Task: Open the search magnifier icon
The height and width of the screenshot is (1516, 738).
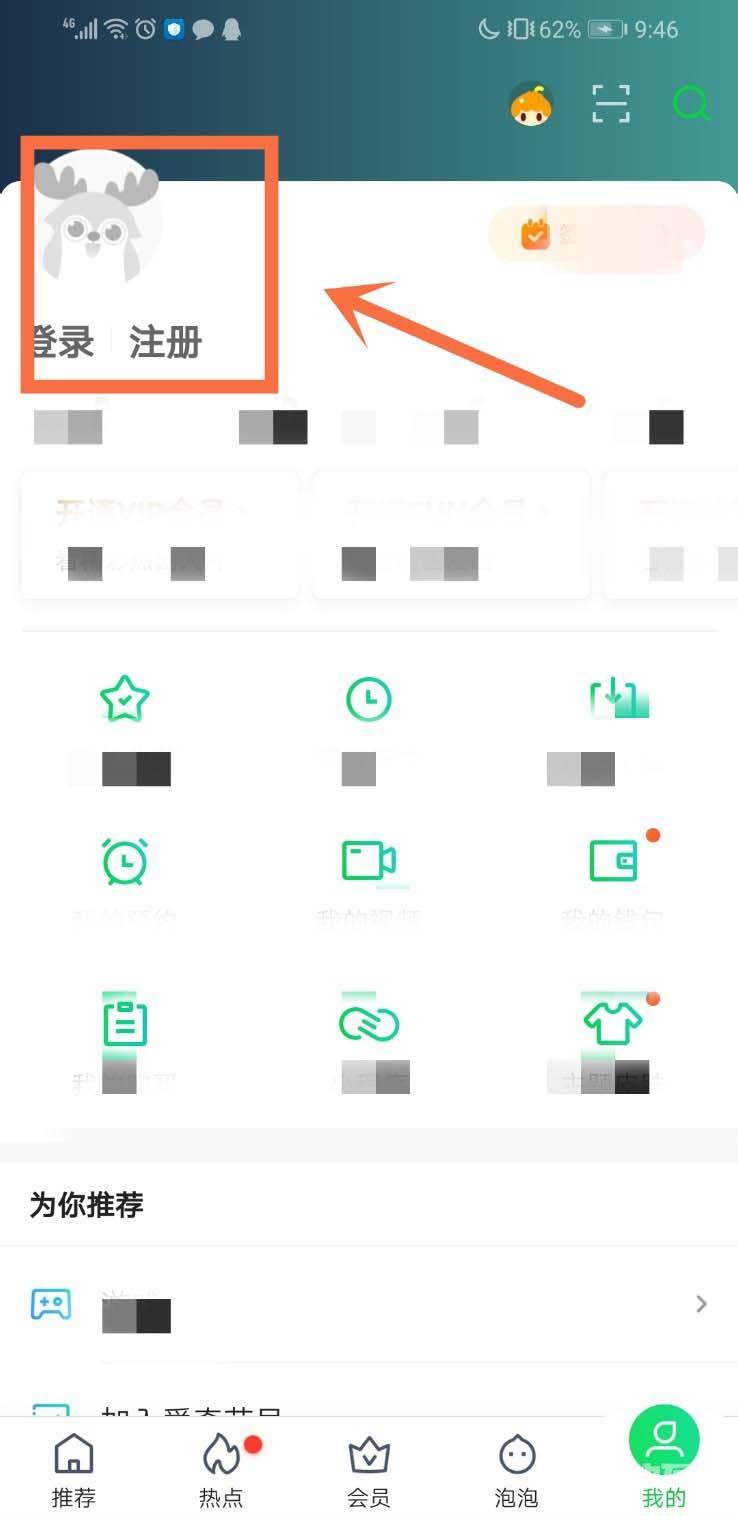Action: (x=690, y=103)
